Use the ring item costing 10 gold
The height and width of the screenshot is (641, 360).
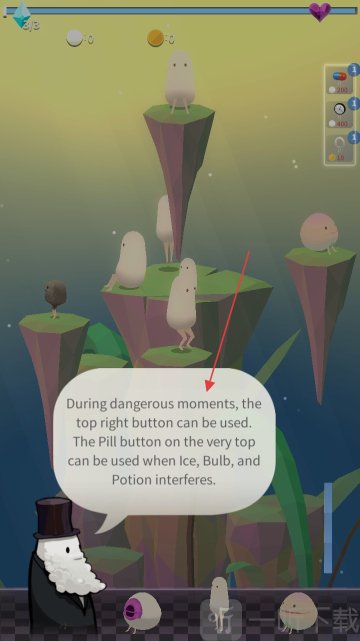[340, 148]
